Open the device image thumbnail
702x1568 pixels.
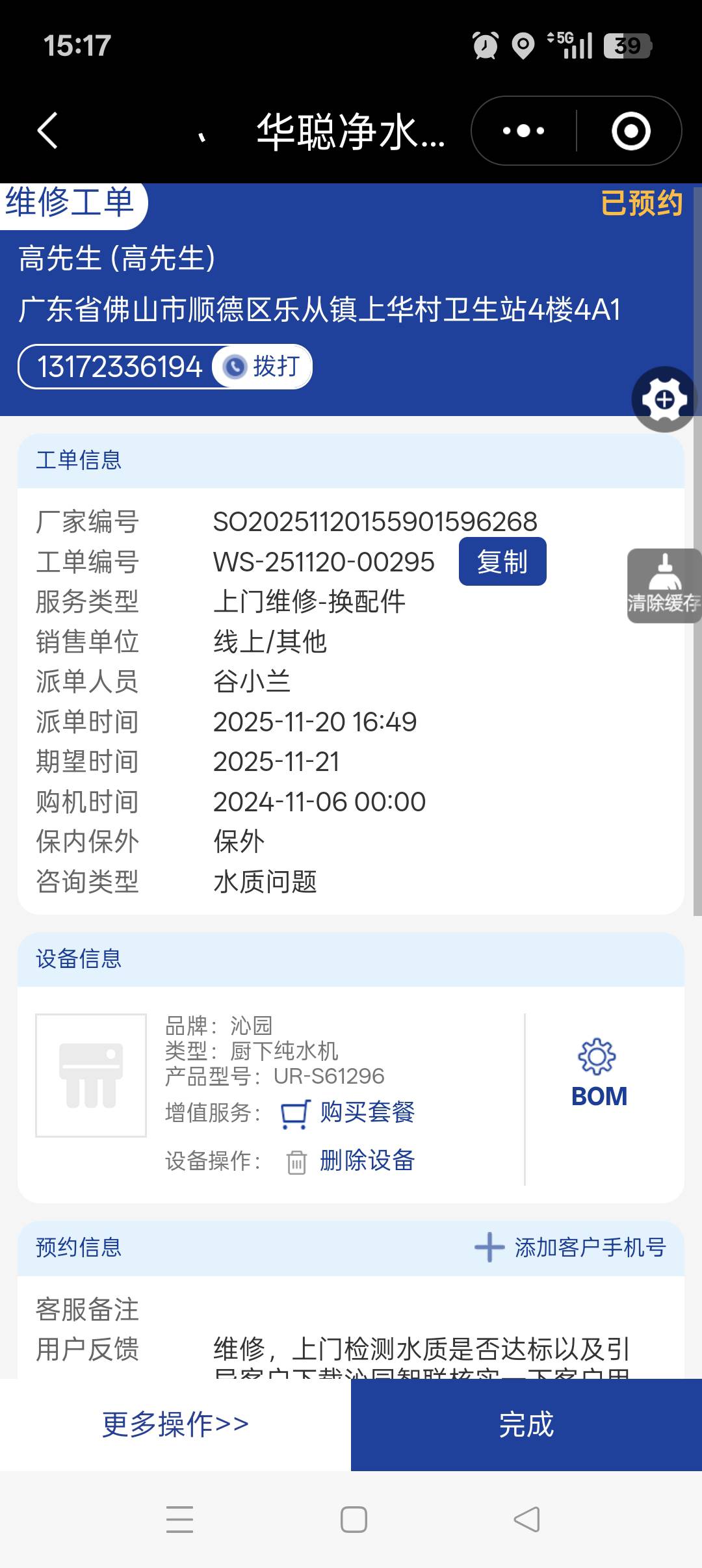[91, 1075]
